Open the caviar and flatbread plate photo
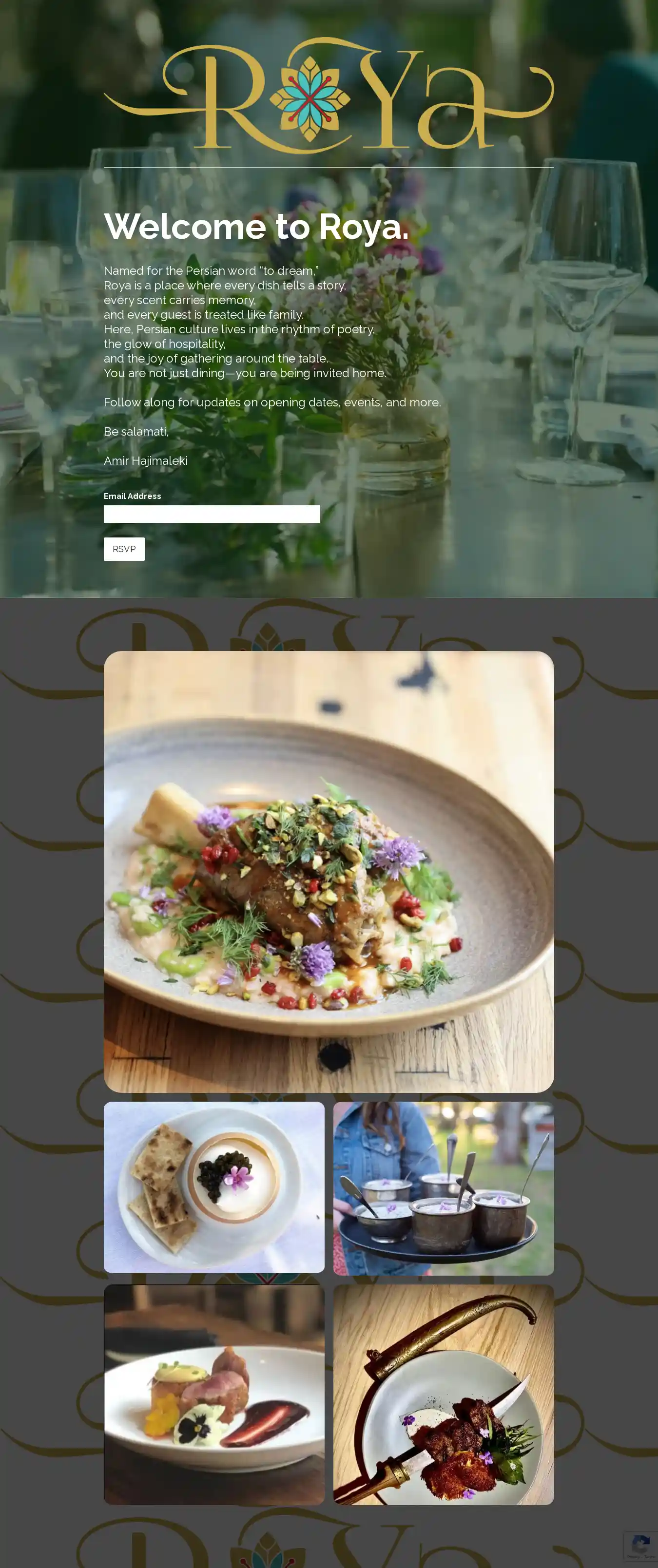 (x=213, y=1186)
